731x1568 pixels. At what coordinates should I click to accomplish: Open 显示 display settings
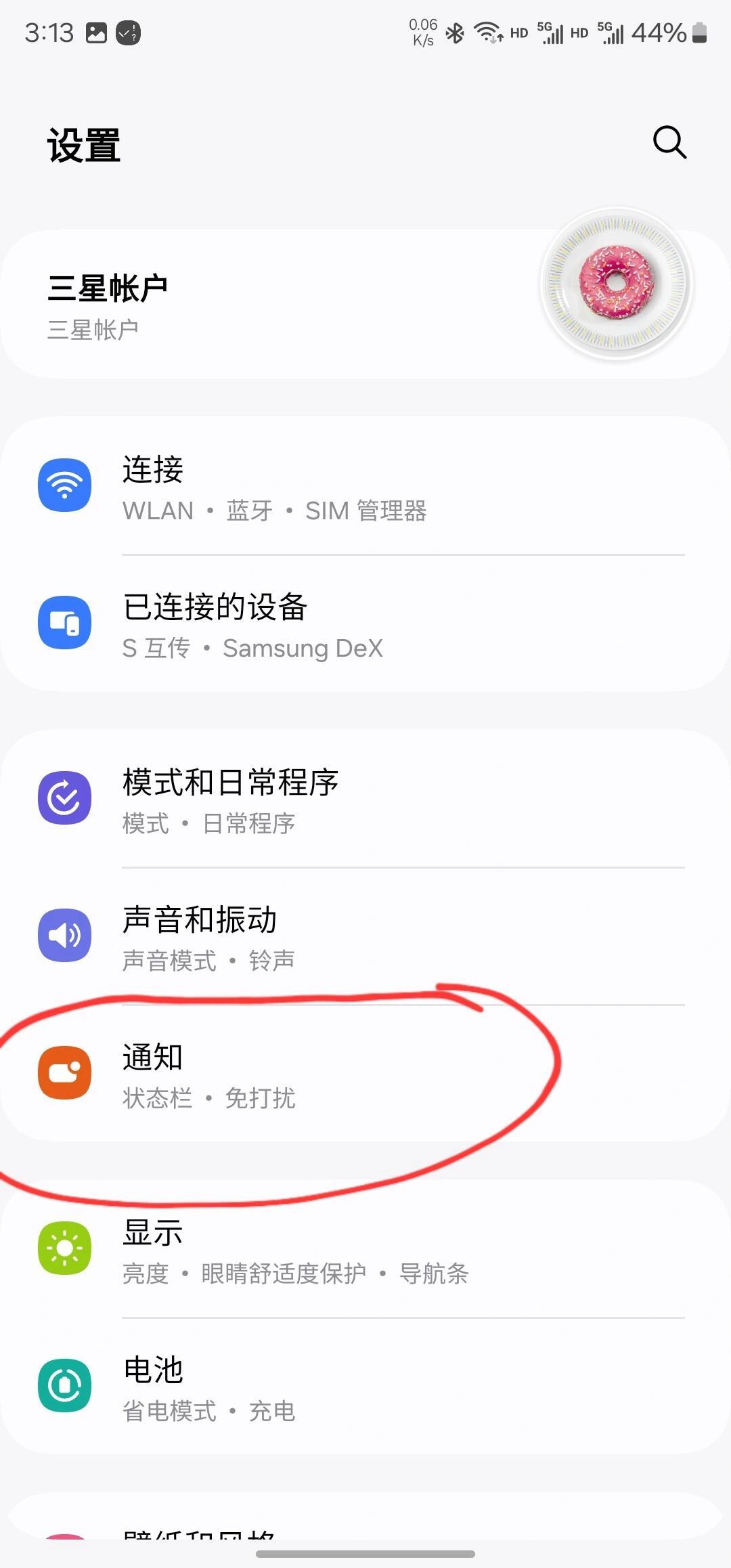pos(271,1249)
